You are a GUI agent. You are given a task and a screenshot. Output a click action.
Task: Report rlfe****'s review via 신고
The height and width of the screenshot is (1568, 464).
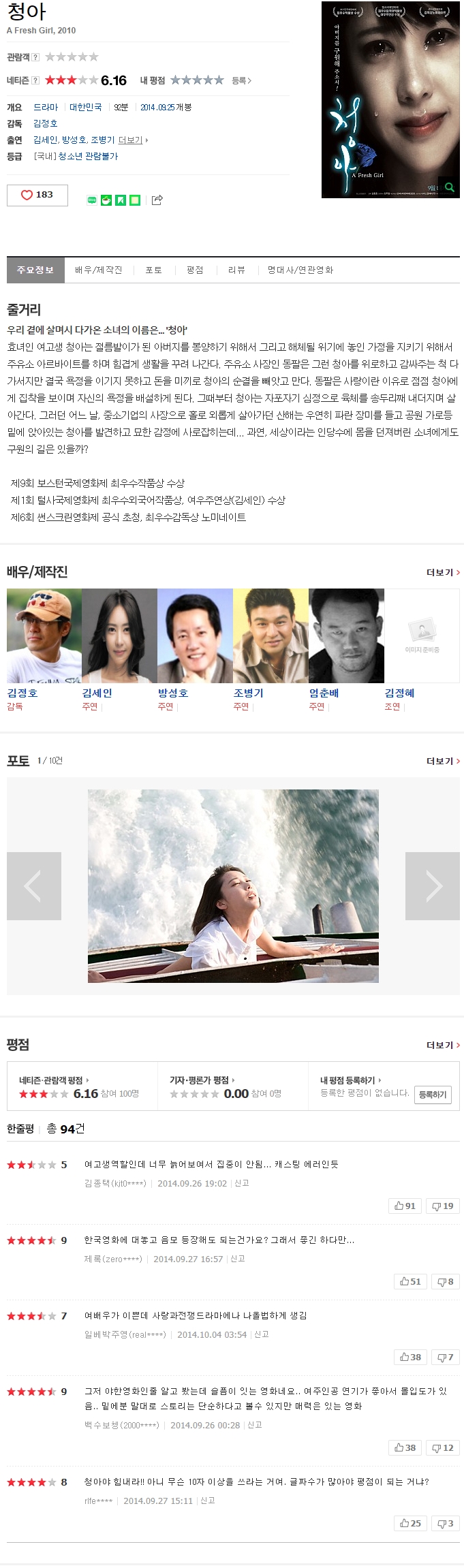(208, 1500)
